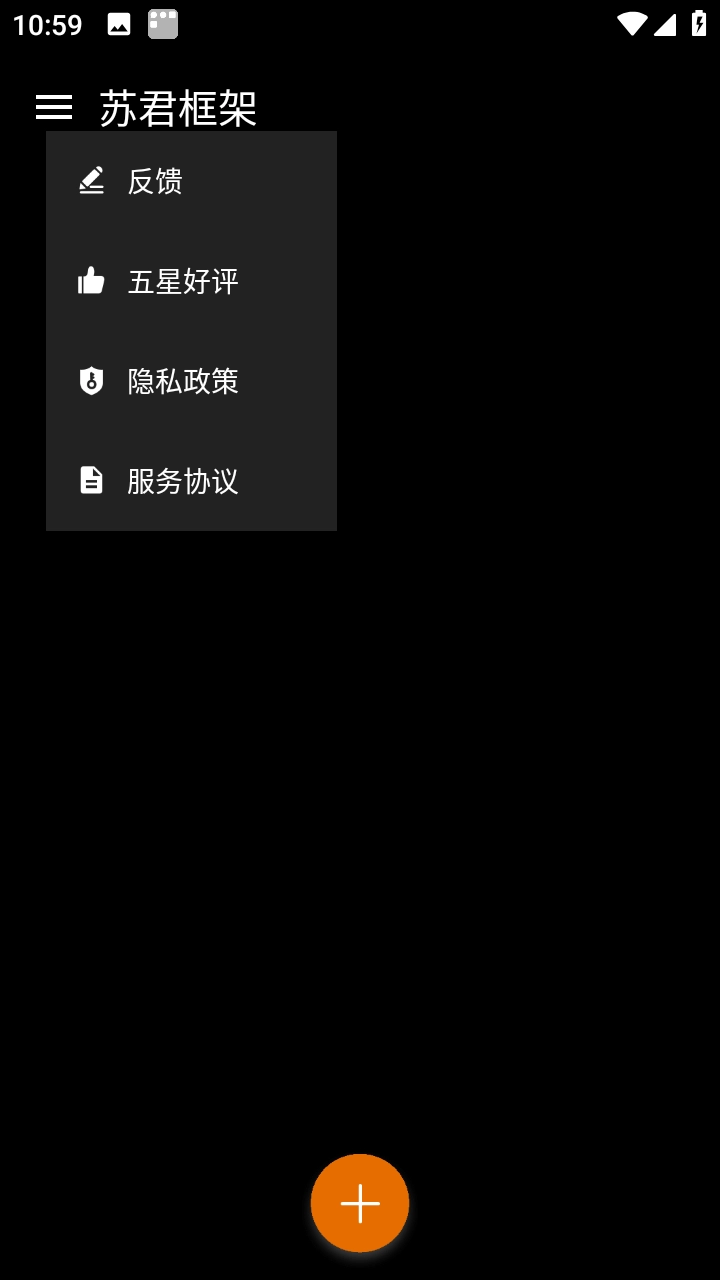Click the clock showing 10:59
Viewport: 720px width, 1280px height.
pyautogui.click(x=47, y=23)
